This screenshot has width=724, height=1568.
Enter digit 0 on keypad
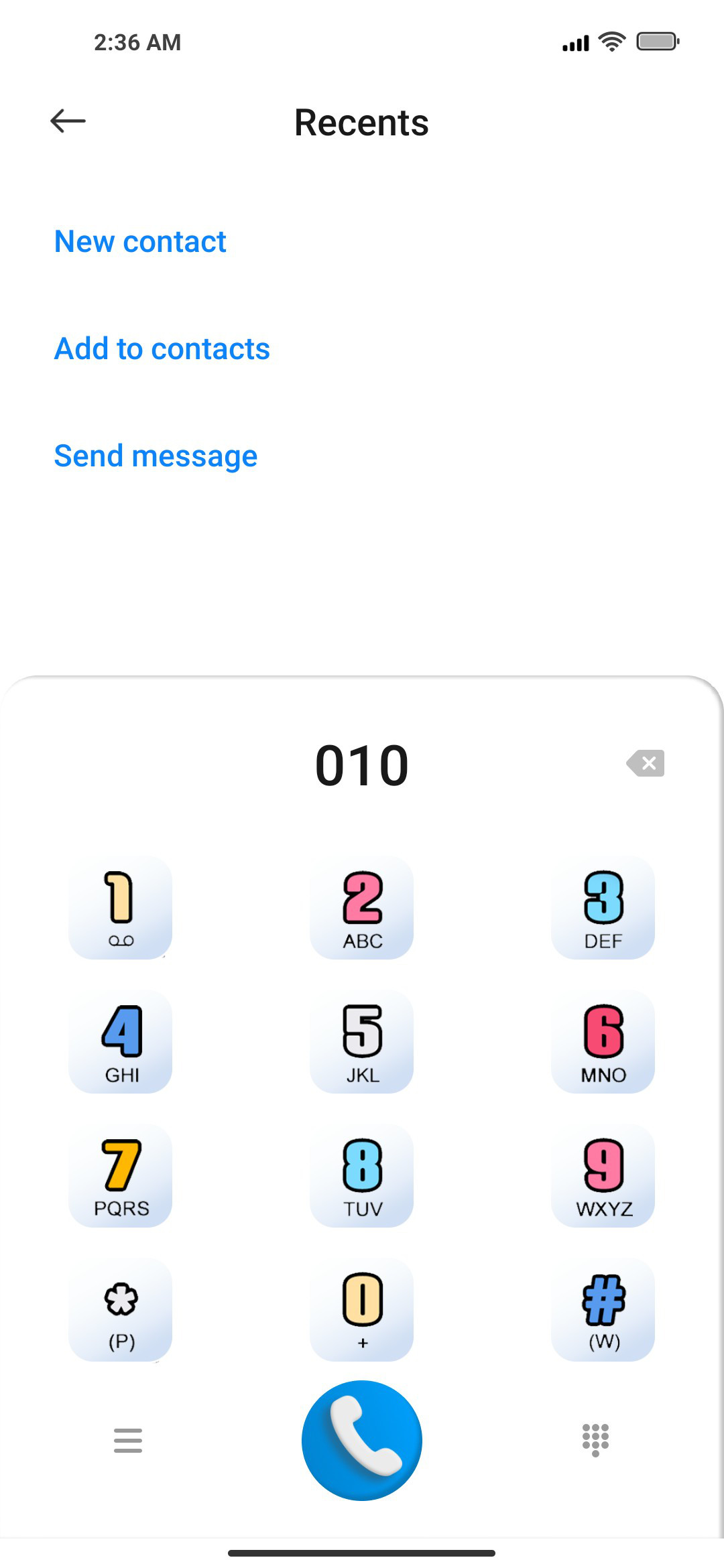(362, 1309)
